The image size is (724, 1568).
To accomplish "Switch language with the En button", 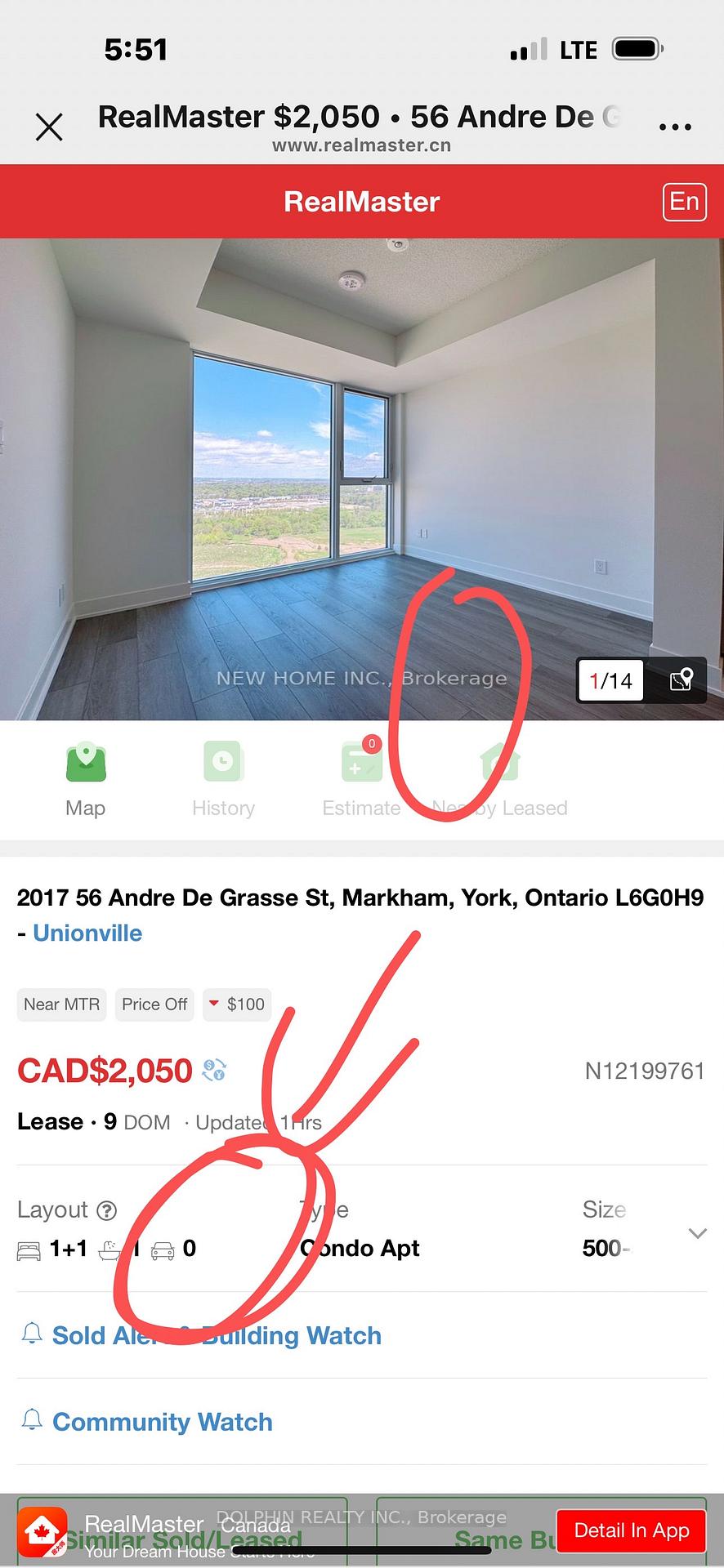I will 684,202.
